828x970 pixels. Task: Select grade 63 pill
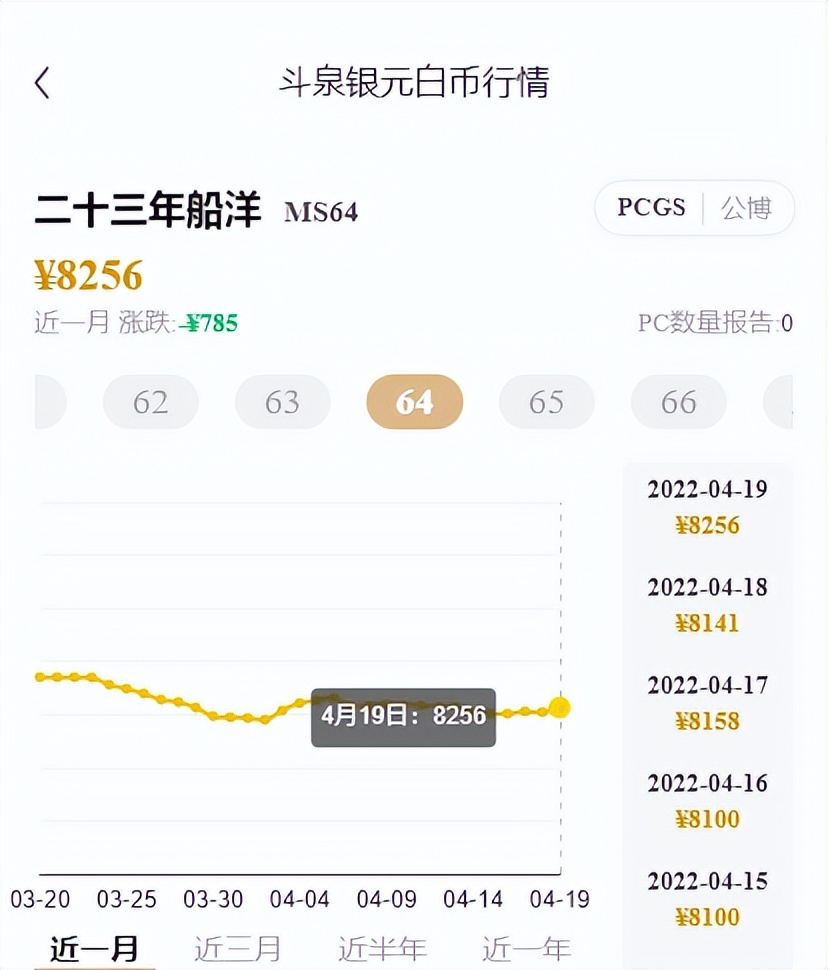click(282, 402)
